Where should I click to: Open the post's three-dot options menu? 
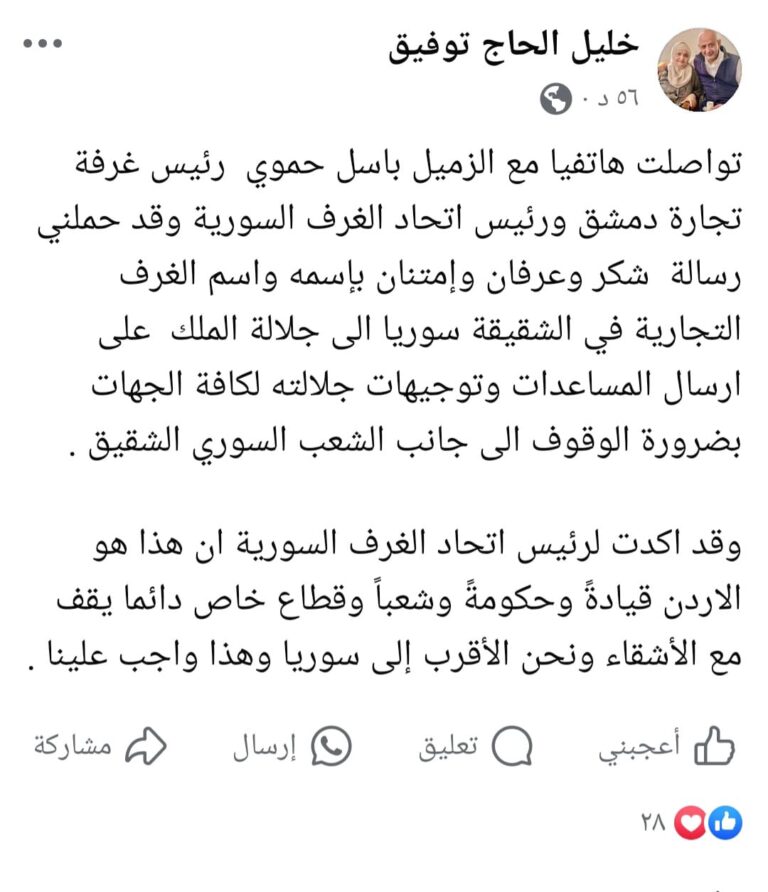[42, 45]
